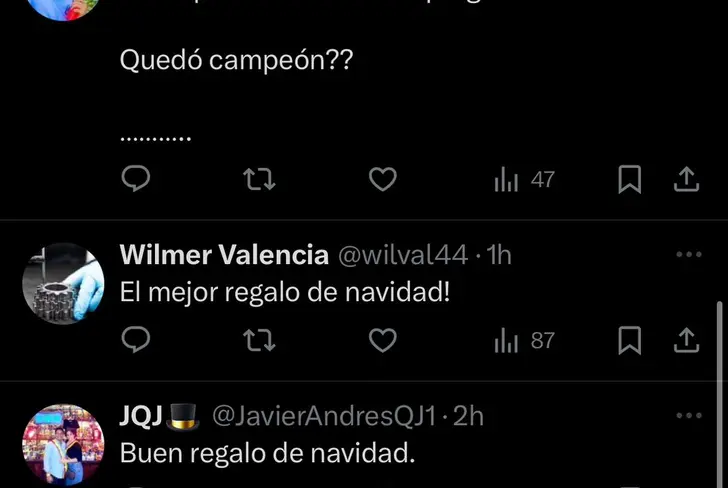Open overflow menu on JQJ's tweet
Image resolution: width=728 pixels, height=488 pixels.
(x=688, y=416)
